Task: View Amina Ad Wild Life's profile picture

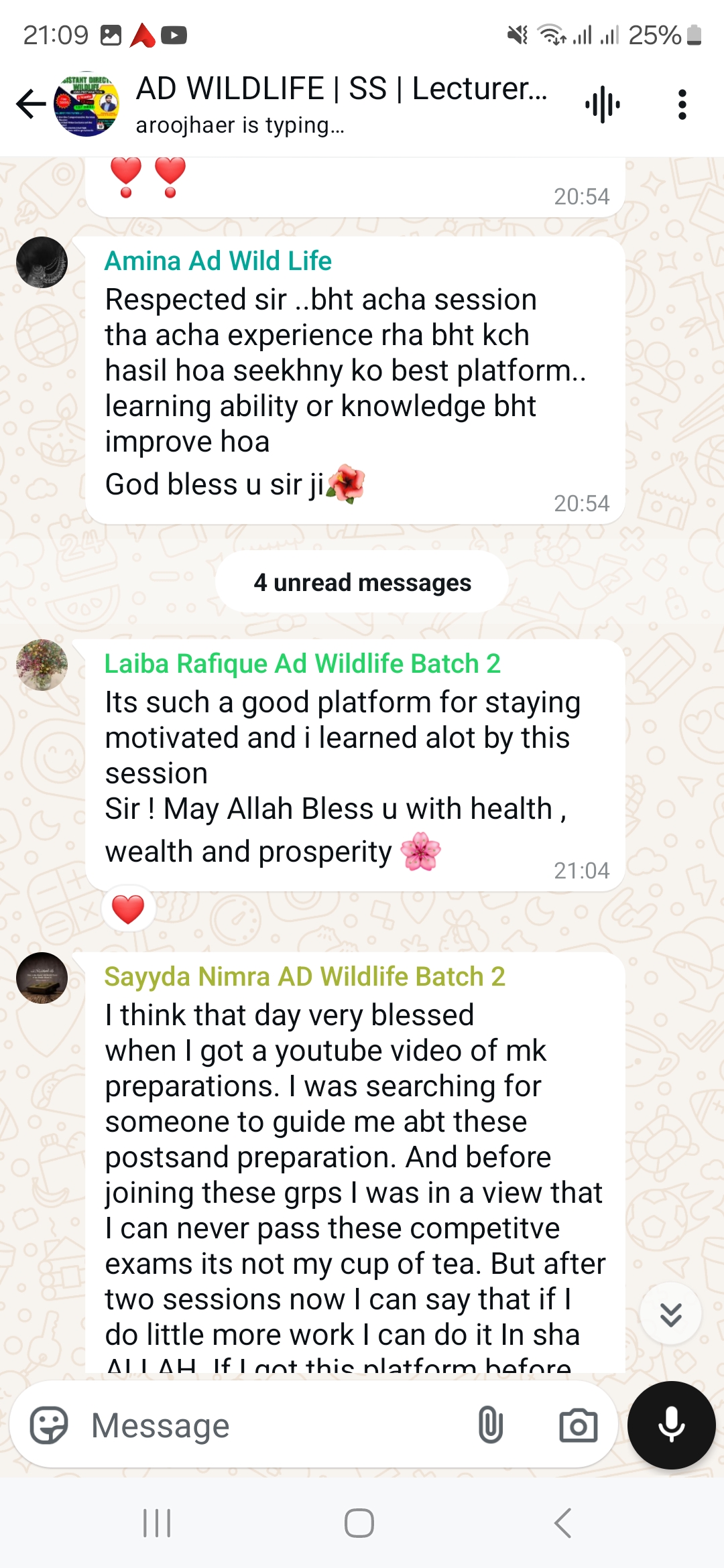Action: [x=42, y=262]
